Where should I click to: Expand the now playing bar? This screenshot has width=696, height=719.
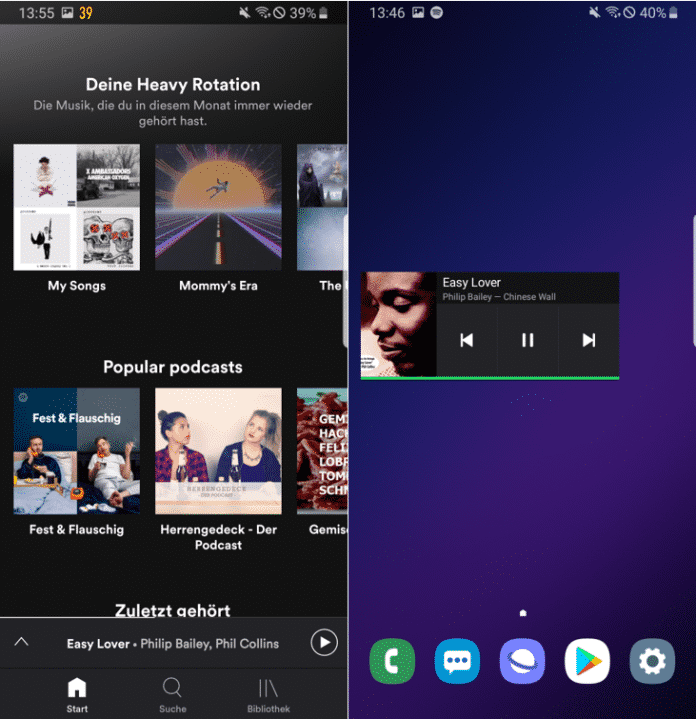[x=22, y=643]
